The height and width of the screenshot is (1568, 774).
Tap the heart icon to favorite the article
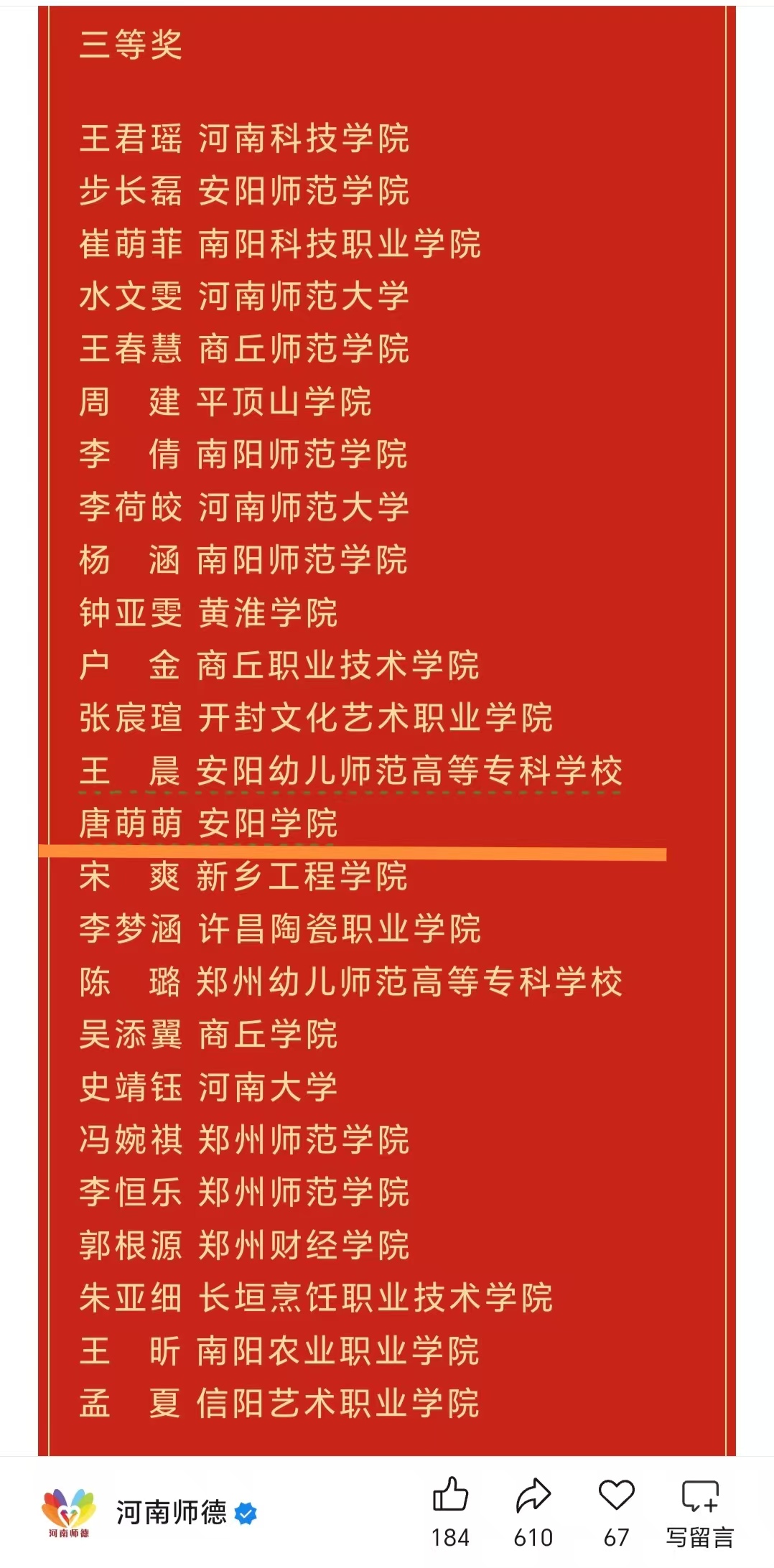(x=616, y=1496)
